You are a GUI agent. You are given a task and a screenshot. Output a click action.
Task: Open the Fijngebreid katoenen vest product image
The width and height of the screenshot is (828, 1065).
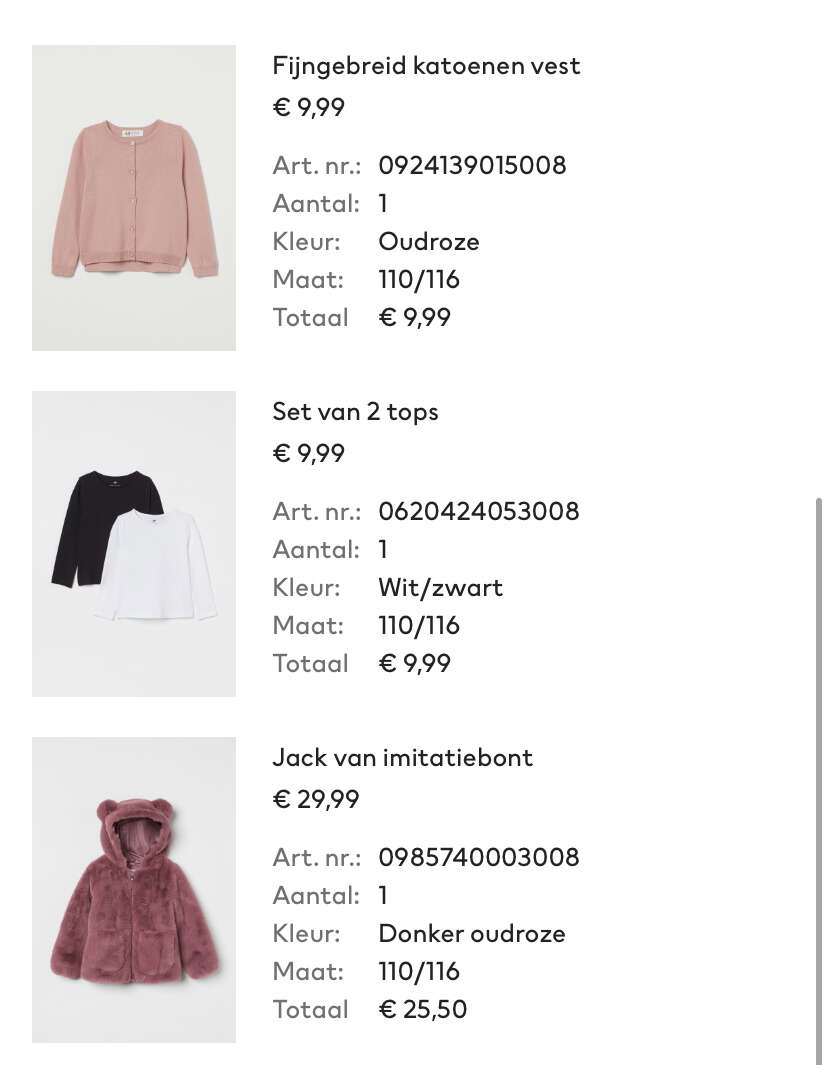134,198
